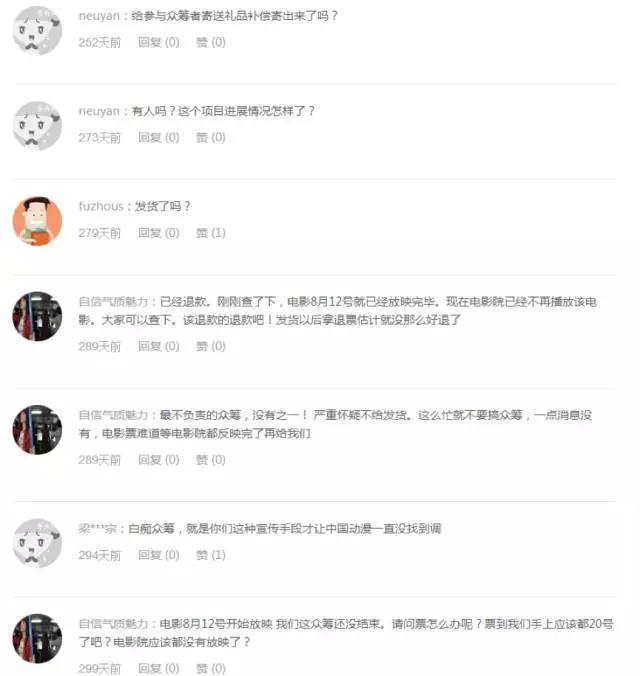Reply to fuzhous's comment 发货了吗
The height and width of the screenshot is (676, 640).
(x=158, y=233)
